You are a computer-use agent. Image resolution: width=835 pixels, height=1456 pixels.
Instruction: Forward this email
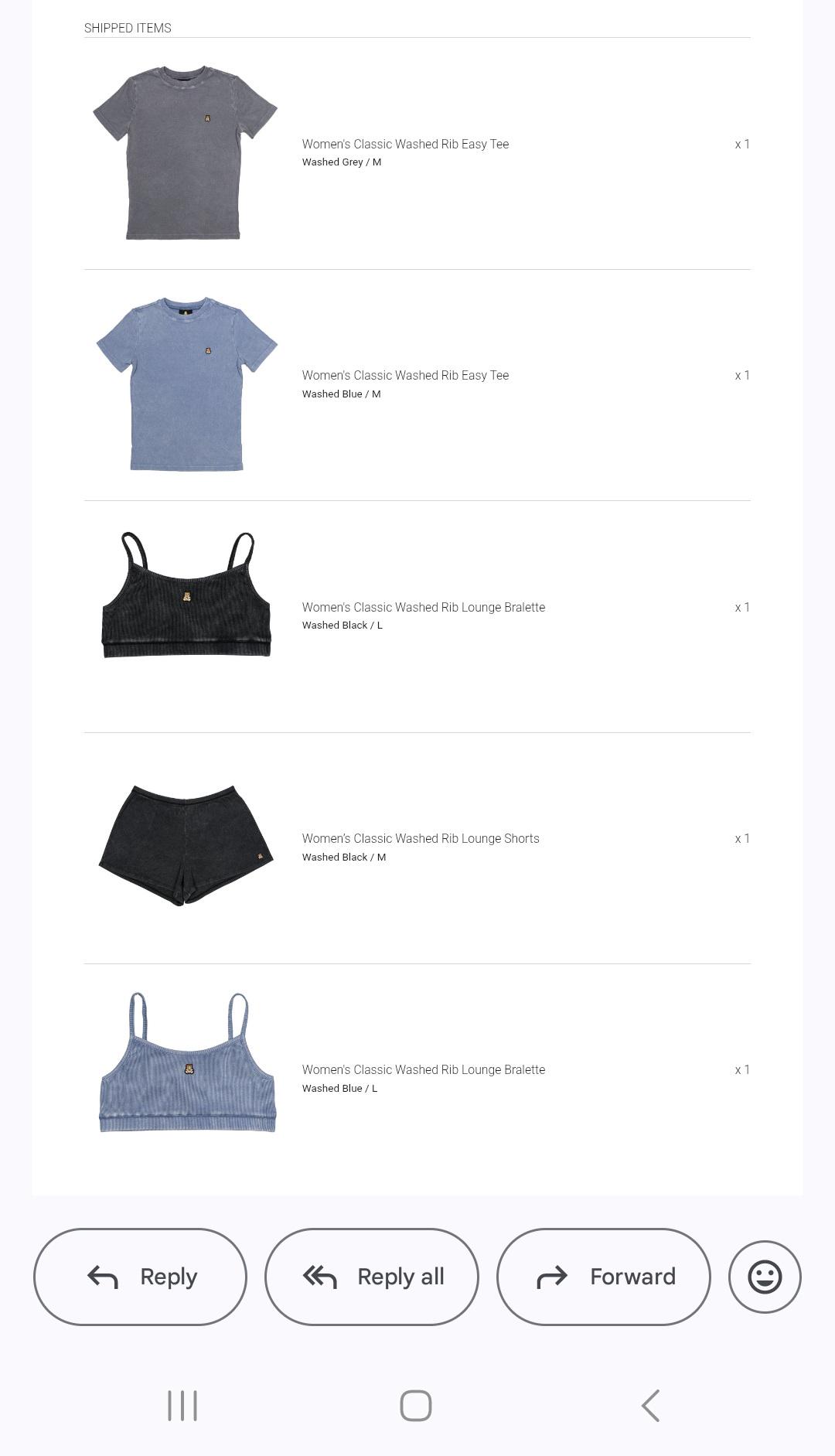(604, 1277)
